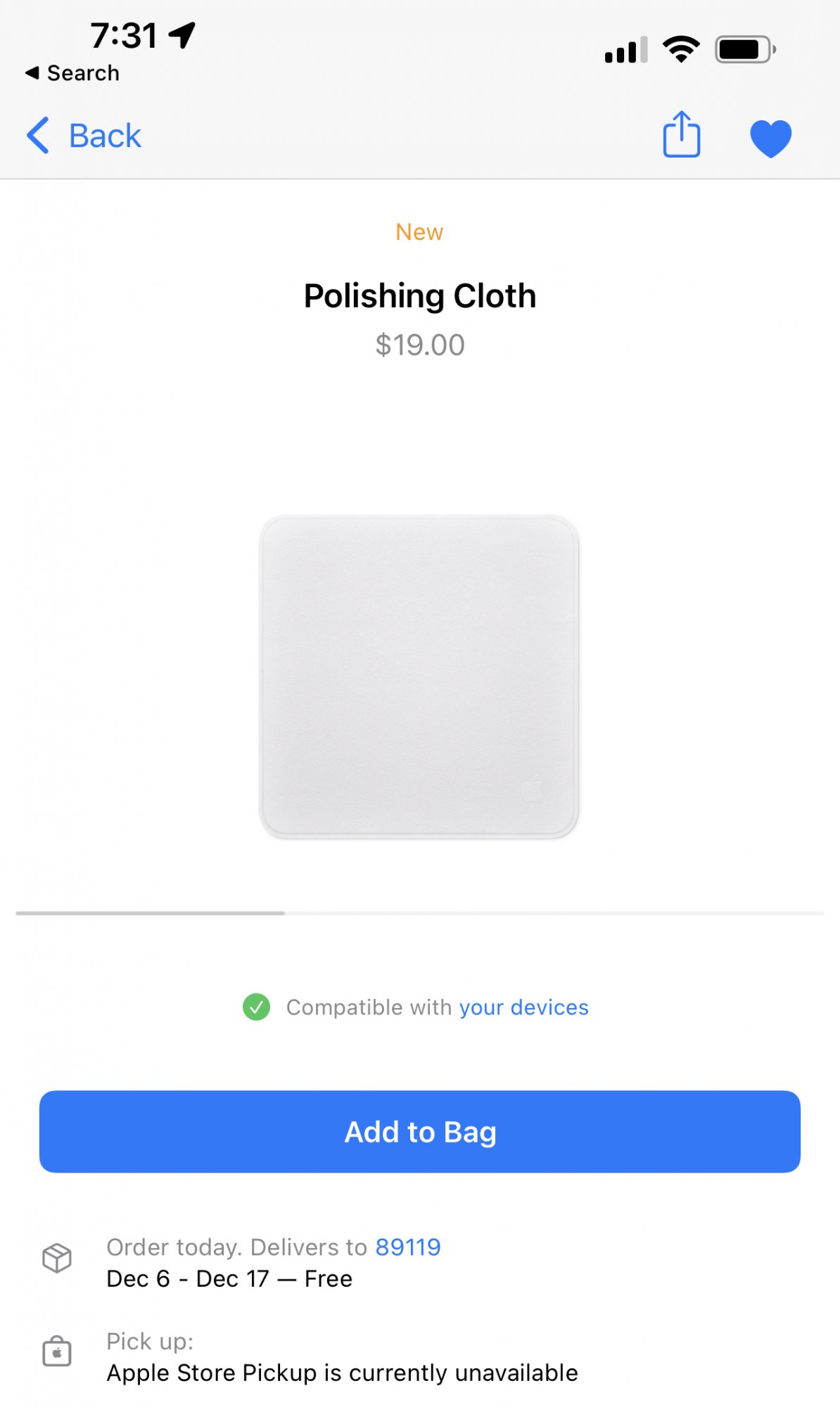
Task: Remove Polishing Cloth from favorites
Action: (770, 137)
